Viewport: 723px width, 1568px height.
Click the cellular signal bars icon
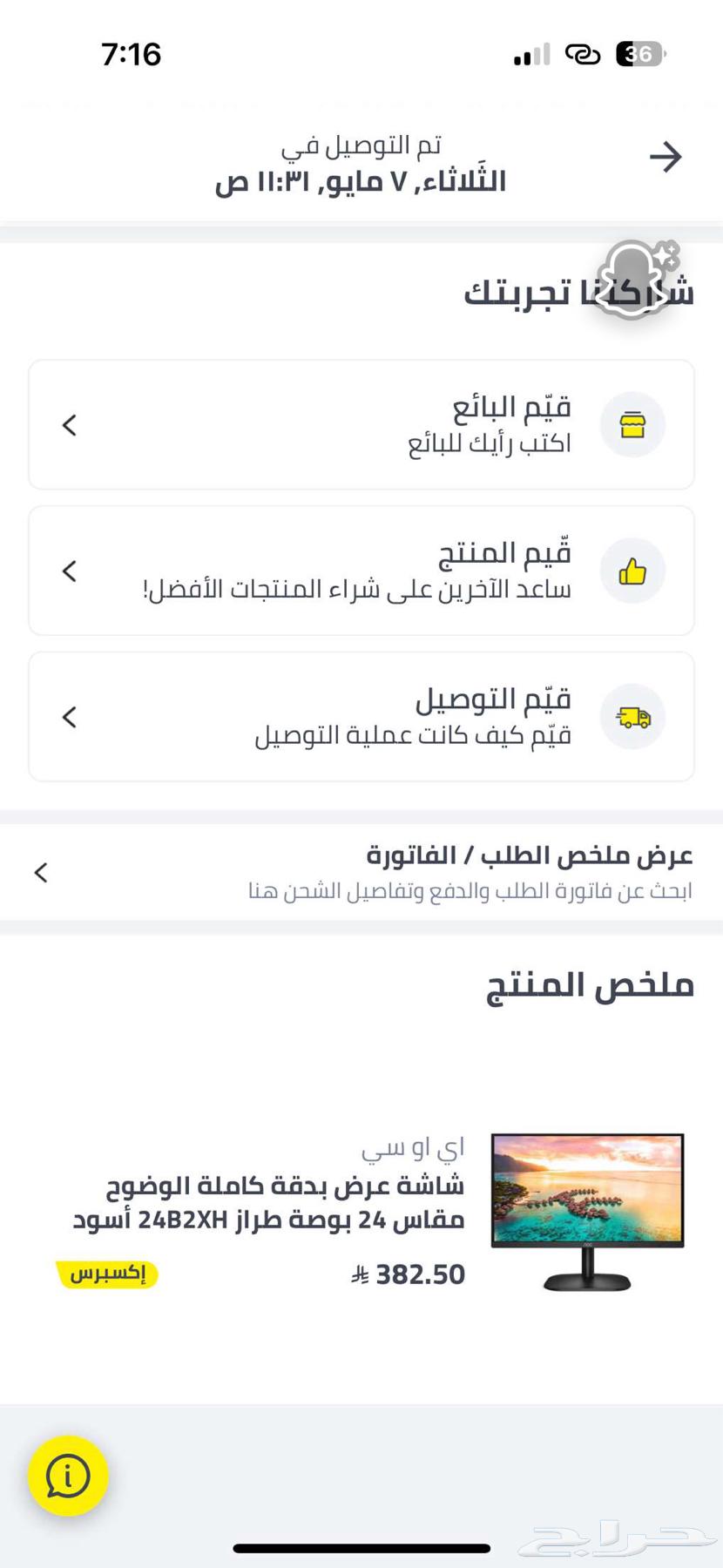tap(531, 54)
